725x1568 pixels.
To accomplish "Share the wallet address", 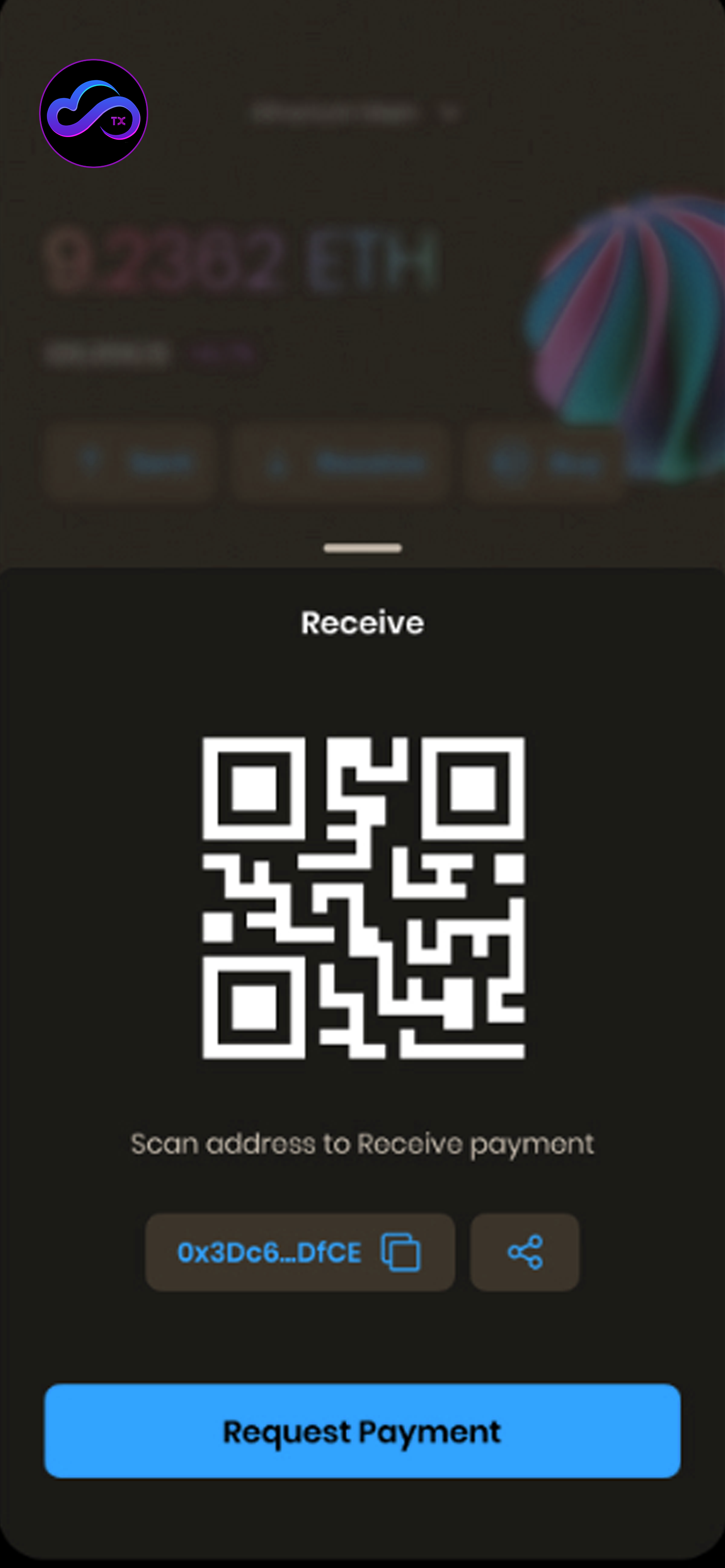I will click(x=525, y=1252).
